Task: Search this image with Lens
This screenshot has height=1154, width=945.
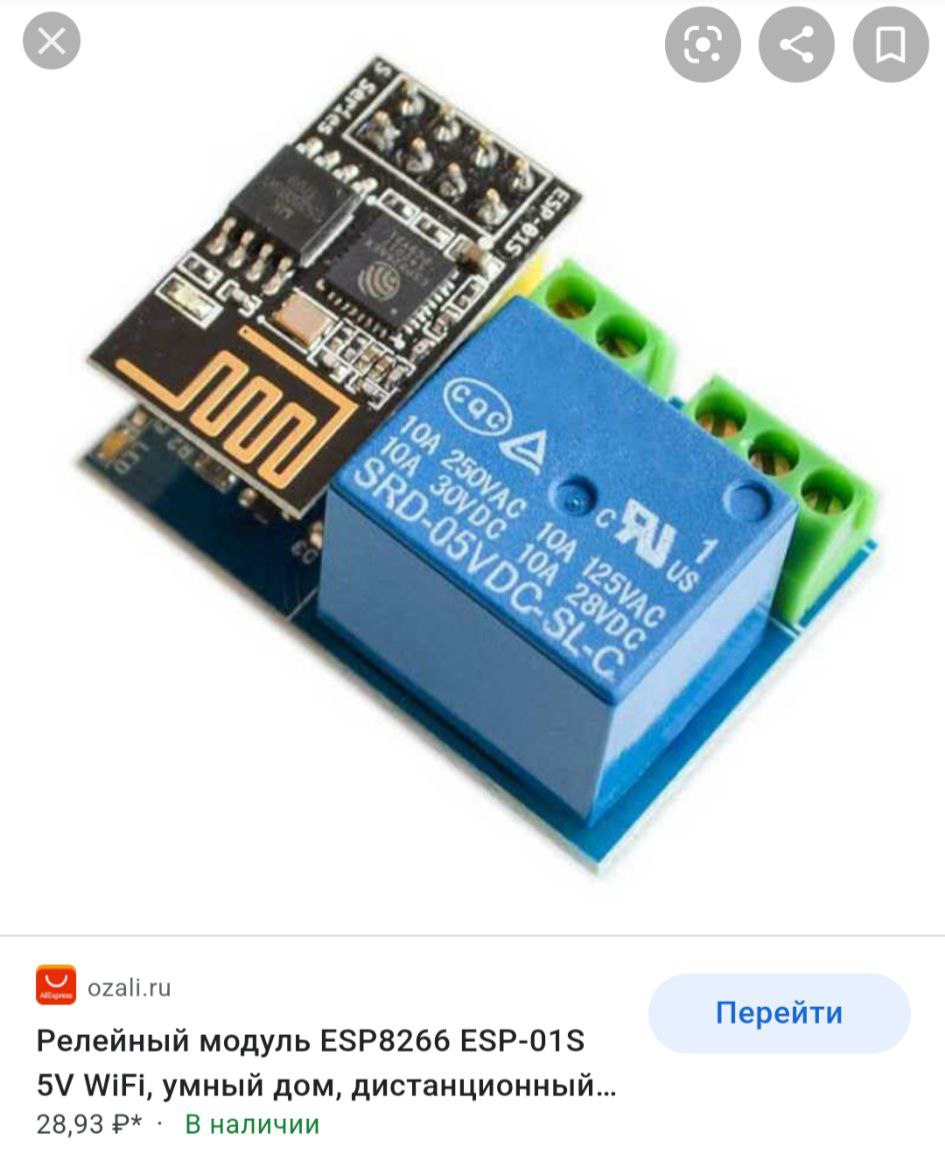Action: click(x=703, y=44)
